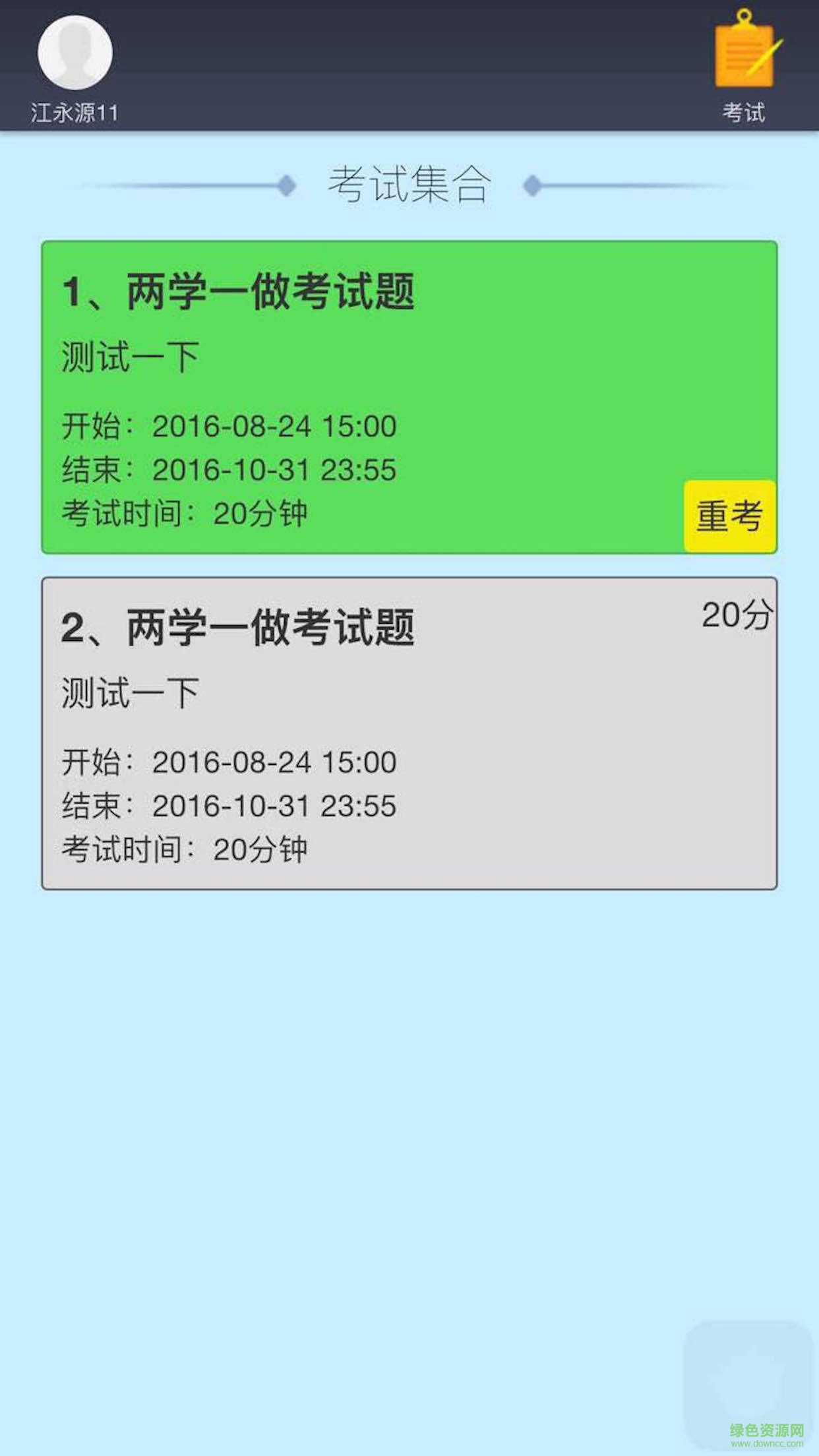Select the completed green exam card

[409, 396]
